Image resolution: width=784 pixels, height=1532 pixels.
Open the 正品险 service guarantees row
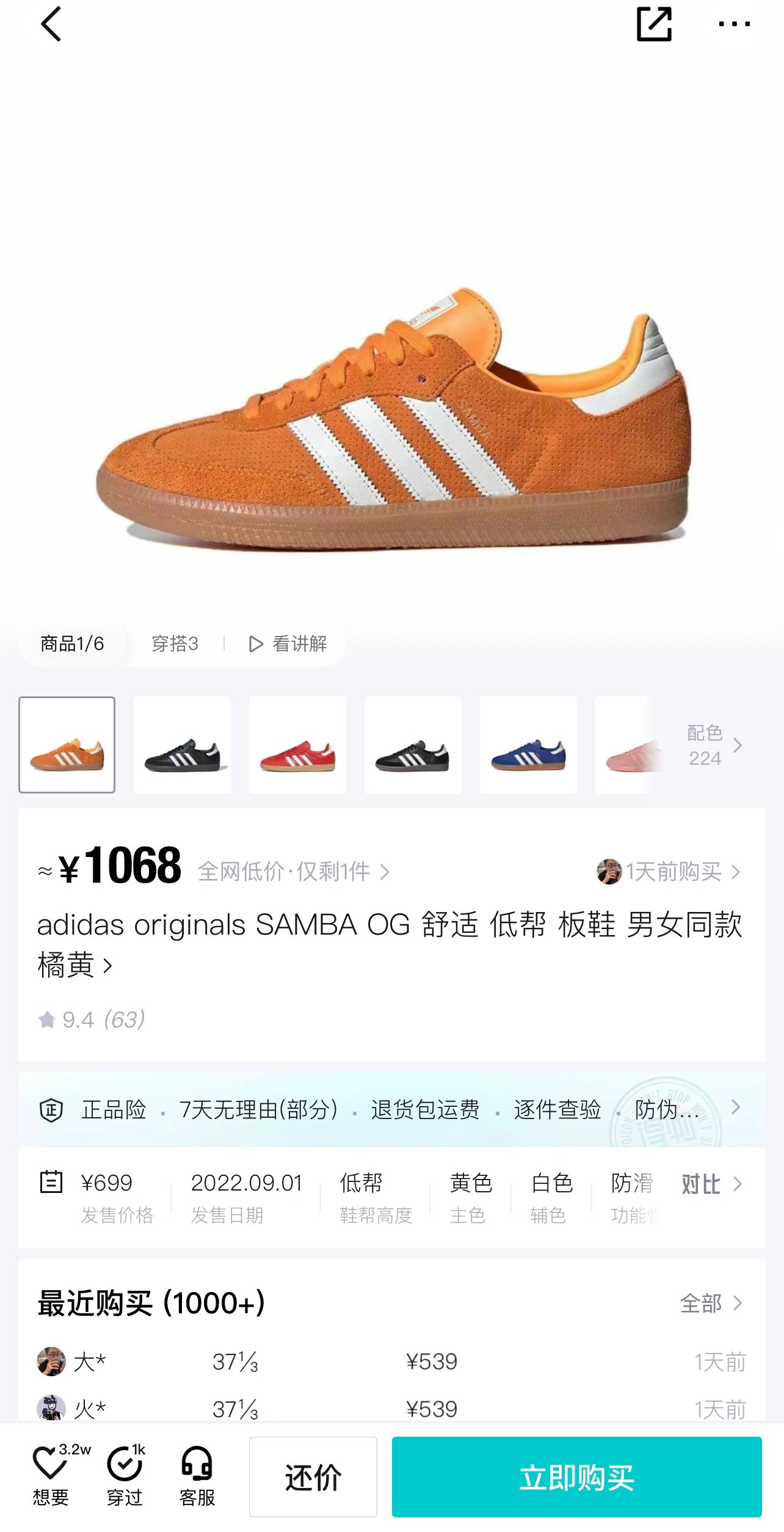(x=391, y=1109)
